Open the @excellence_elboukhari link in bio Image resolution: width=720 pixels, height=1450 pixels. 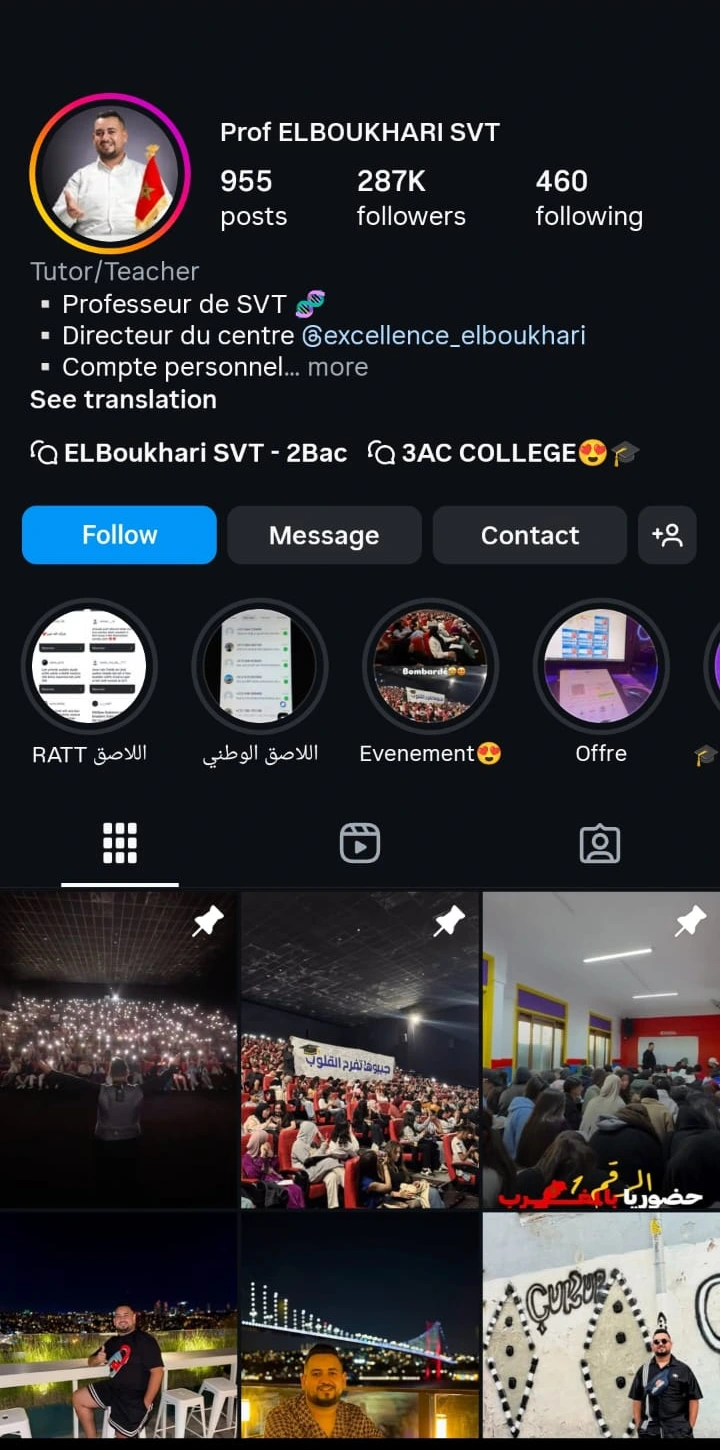(444, 335)
